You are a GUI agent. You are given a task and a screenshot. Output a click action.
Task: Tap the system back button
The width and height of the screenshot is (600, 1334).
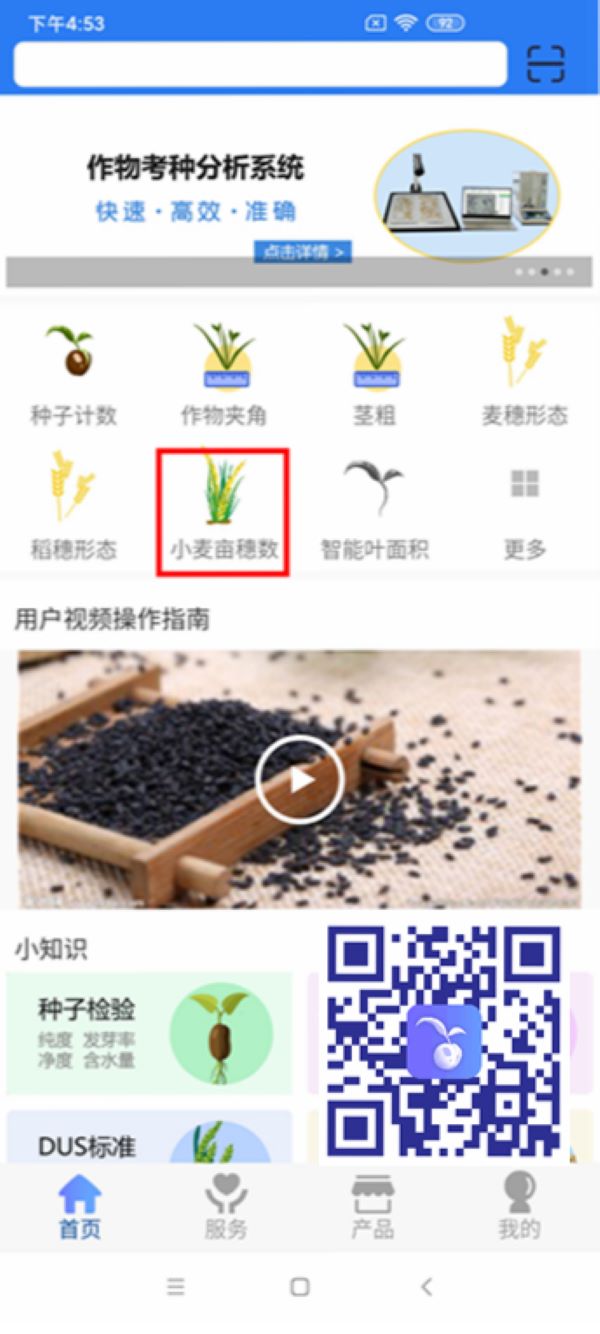tap(426, 1287)
